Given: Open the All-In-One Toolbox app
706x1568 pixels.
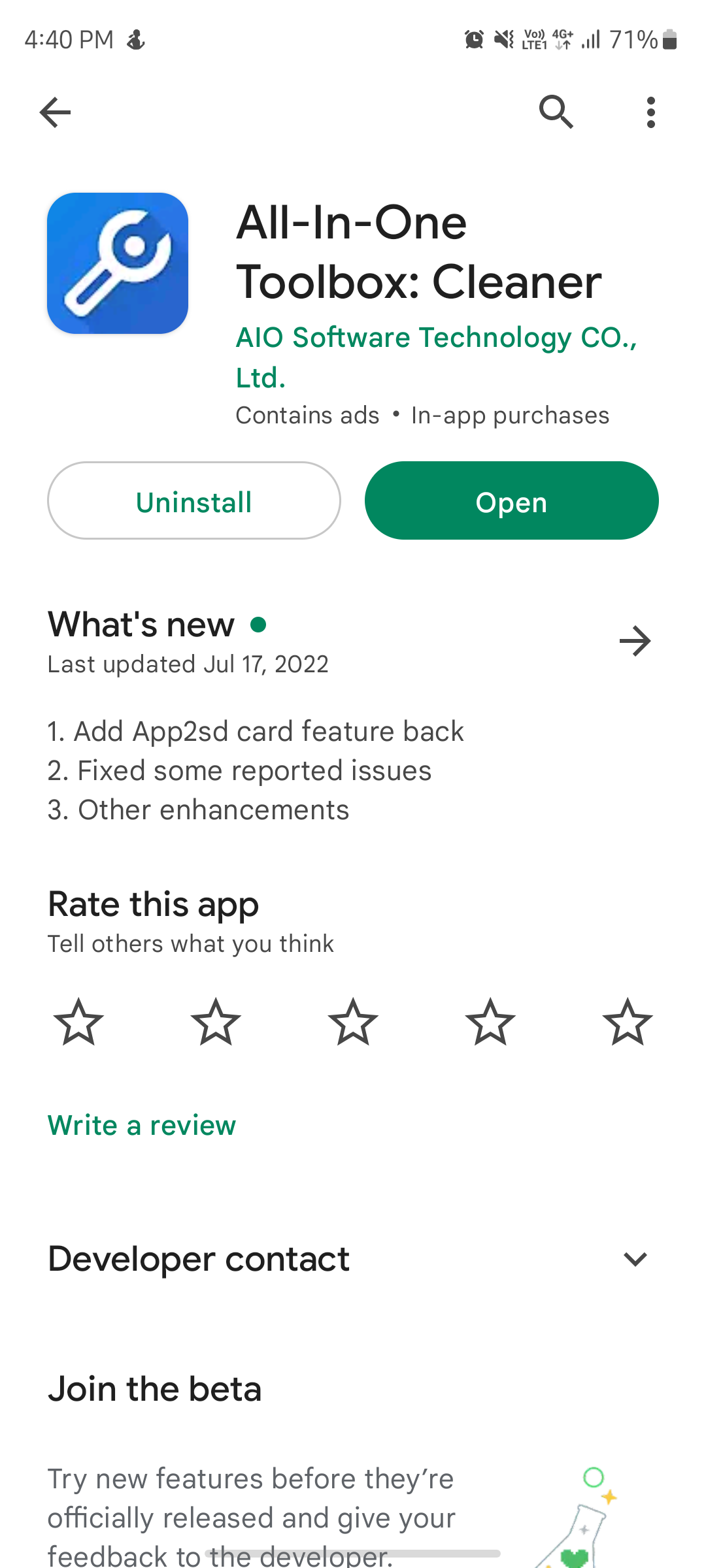Looking at the screenshot, I should (x=511, y=501).
